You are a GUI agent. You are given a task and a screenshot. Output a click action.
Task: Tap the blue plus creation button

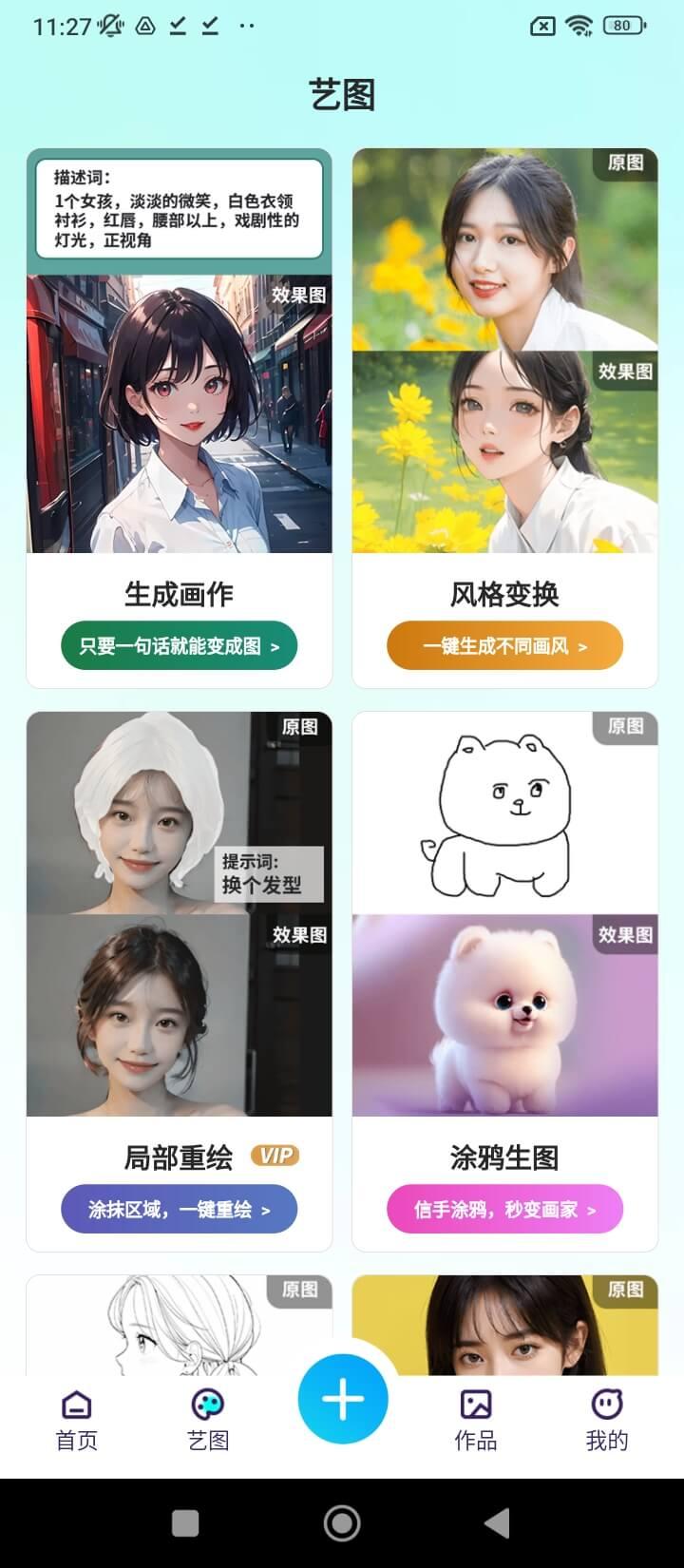[343, 1397]
